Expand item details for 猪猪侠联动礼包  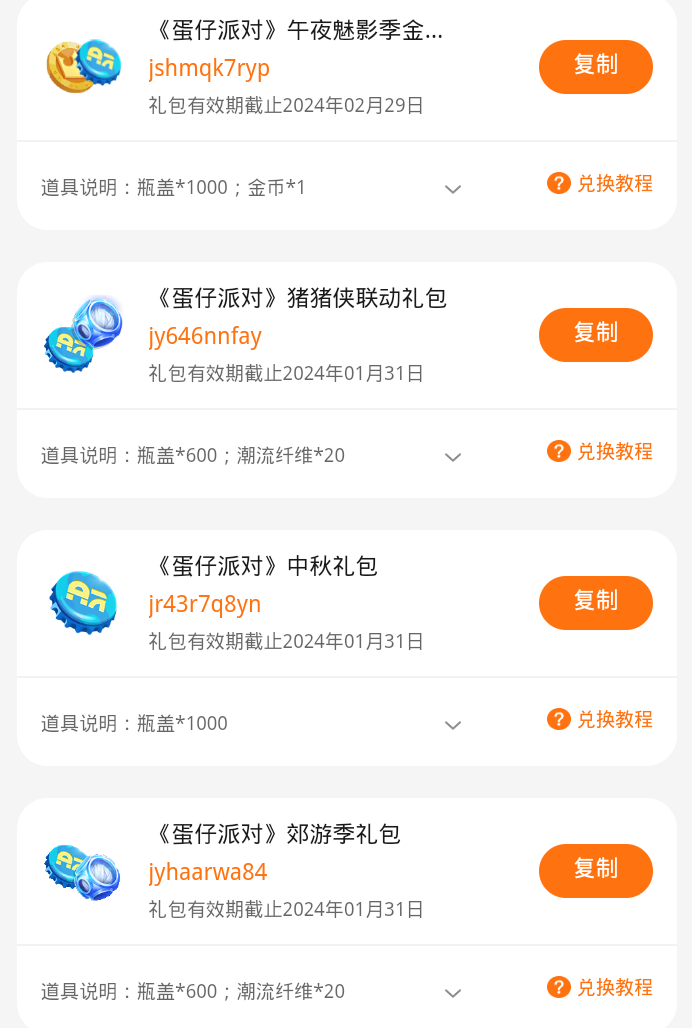point(452,457)
